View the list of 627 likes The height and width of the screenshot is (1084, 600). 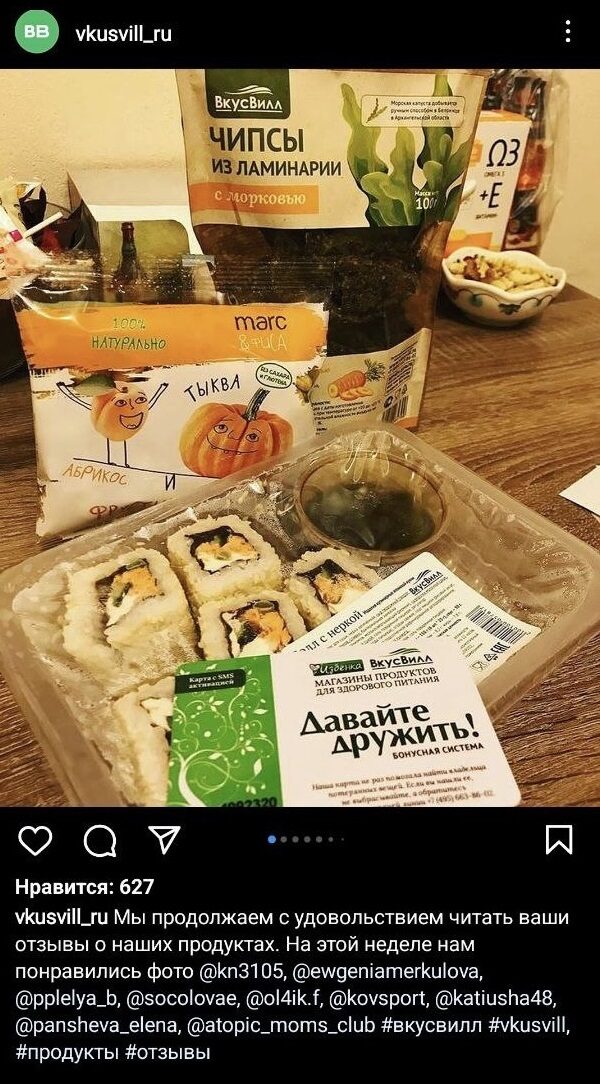click(x=84, y=887)
